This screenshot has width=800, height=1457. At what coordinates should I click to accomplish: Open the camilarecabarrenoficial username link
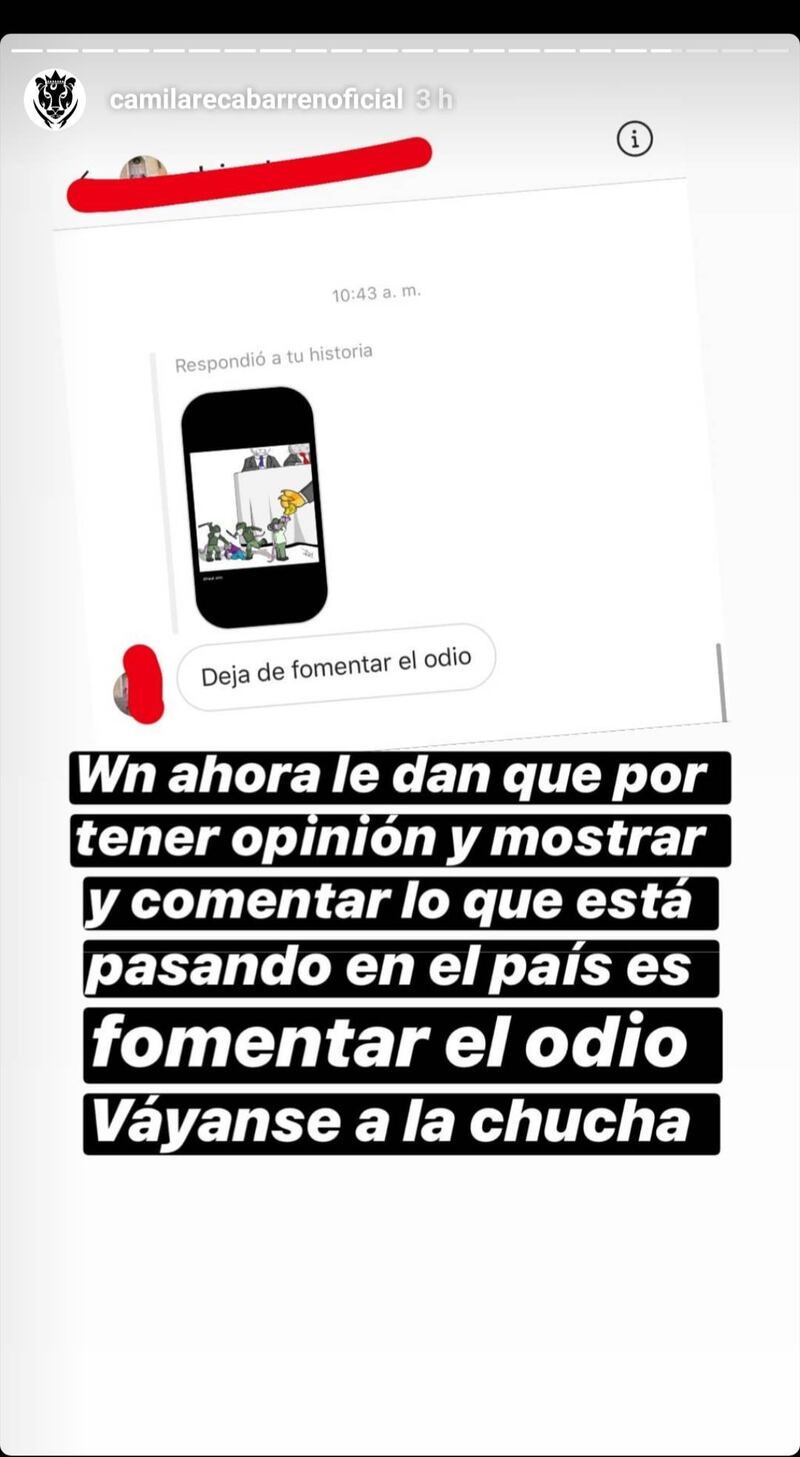(x=256, y=100)
